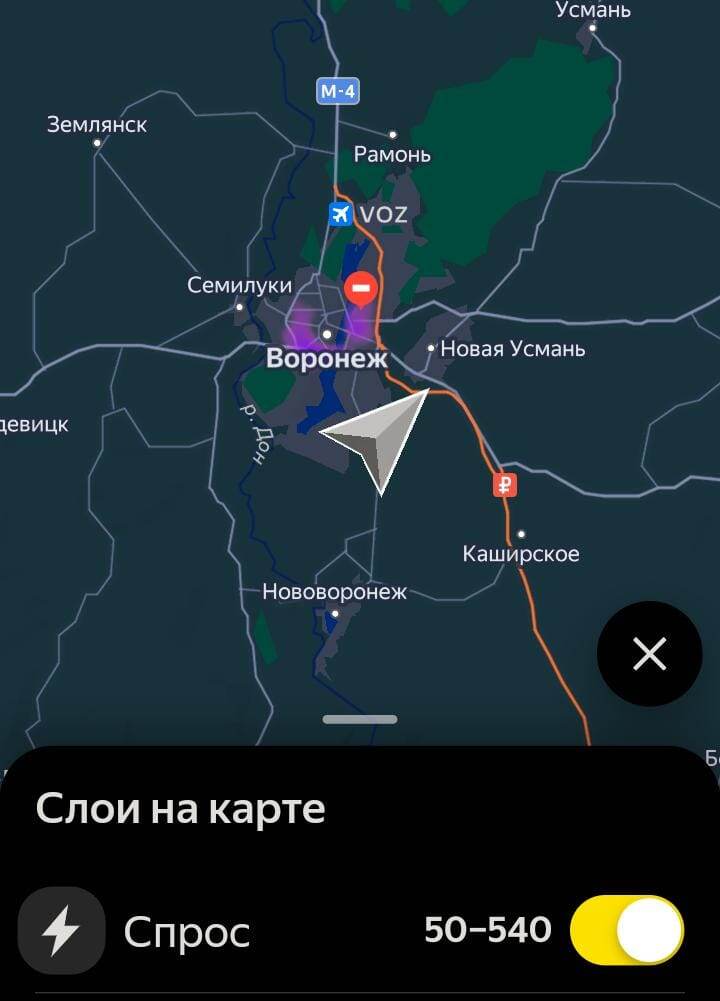This screenshot has height=1001, width=720.
Task: Tap the lightning bolt demand icon
Action: 61,930
